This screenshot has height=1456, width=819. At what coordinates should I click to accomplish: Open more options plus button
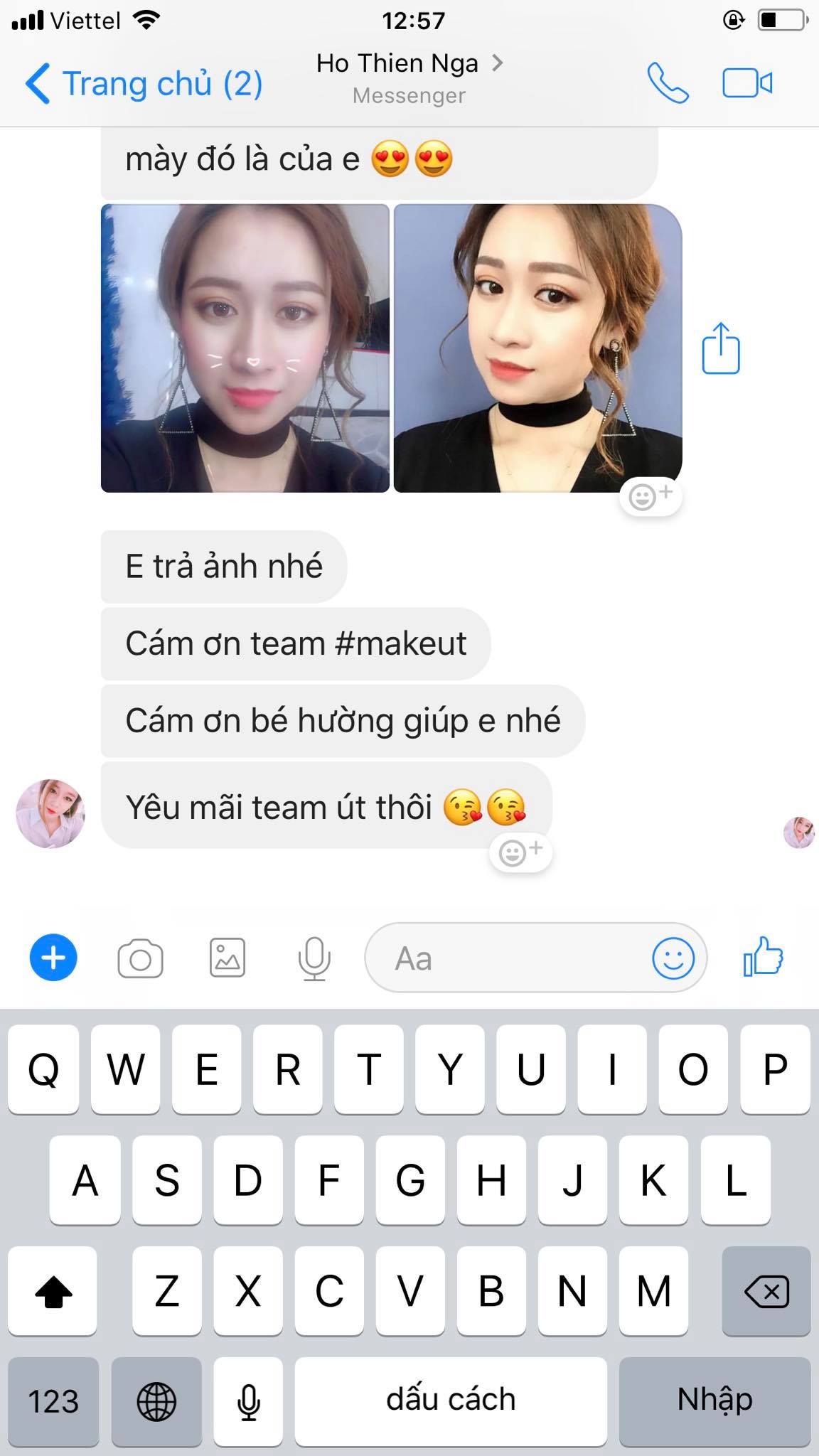pos(53,957)
